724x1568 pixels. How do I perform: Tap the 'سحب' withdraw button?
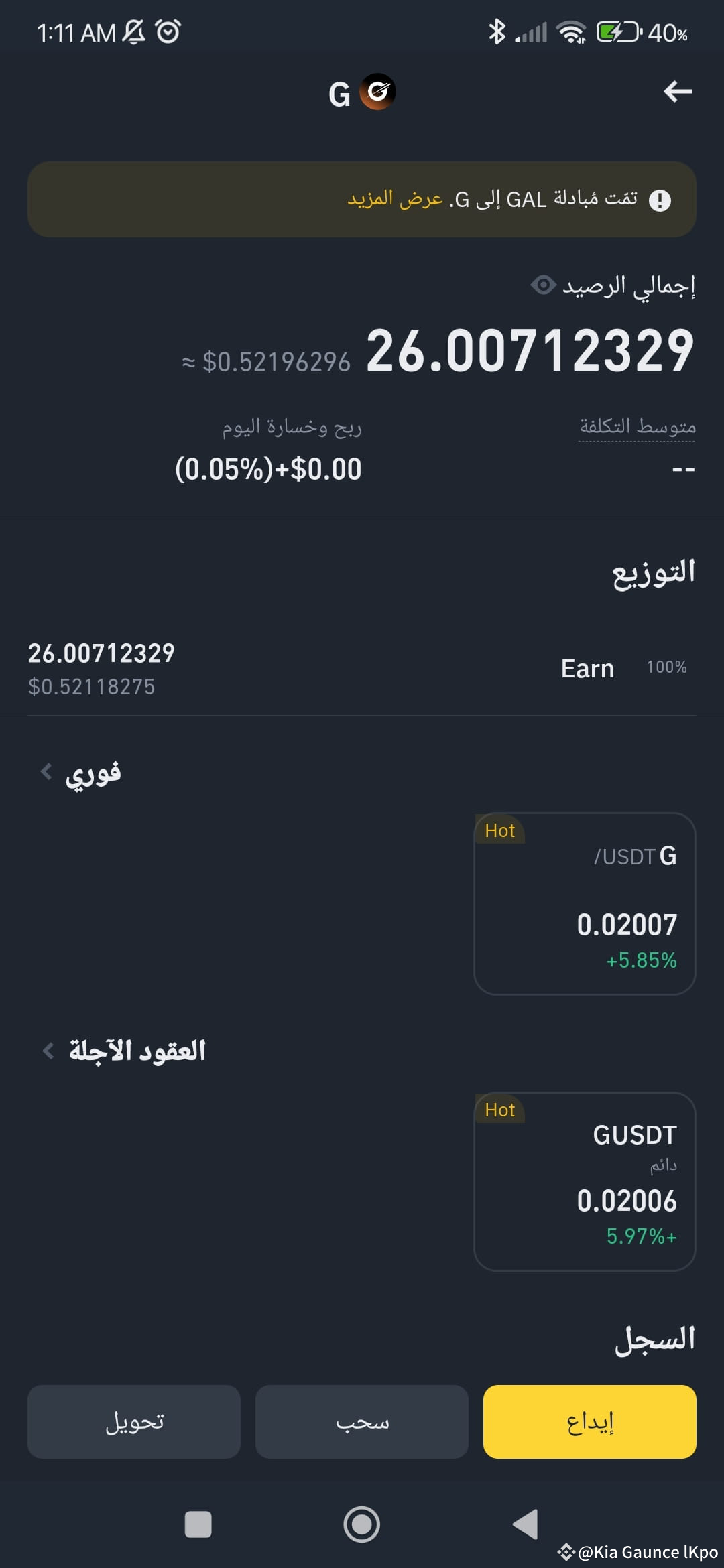362,1421
